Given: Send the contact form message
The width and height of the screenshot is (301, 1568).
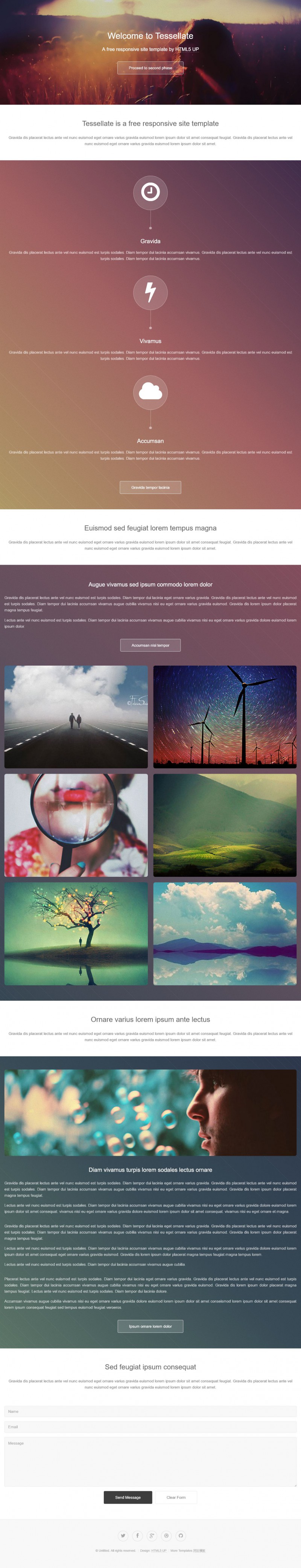Looking at the screenshot, I should click(x=128, y=1497).
